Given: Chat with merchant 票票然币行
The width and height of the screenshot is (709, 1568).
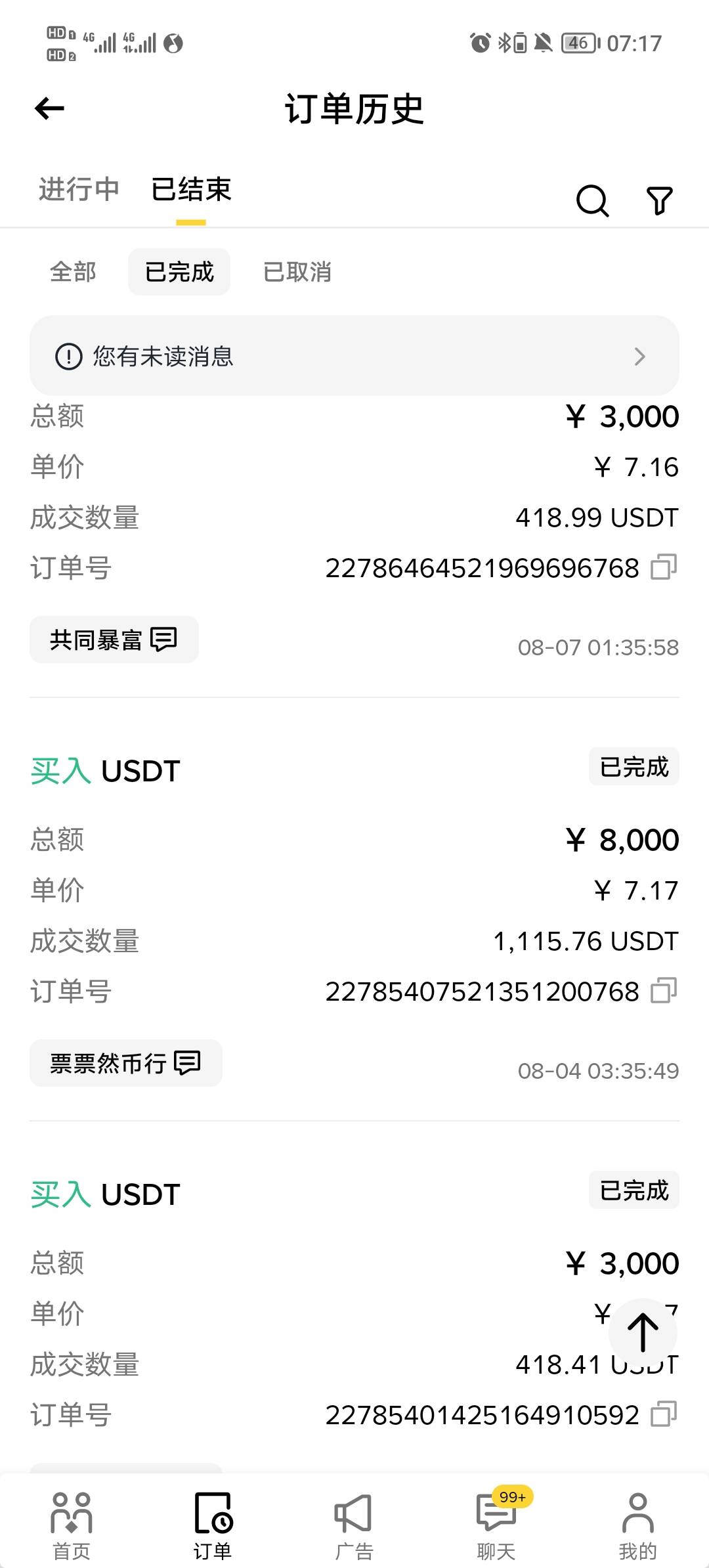Looking at the screenshot, I should point(125,1063).
